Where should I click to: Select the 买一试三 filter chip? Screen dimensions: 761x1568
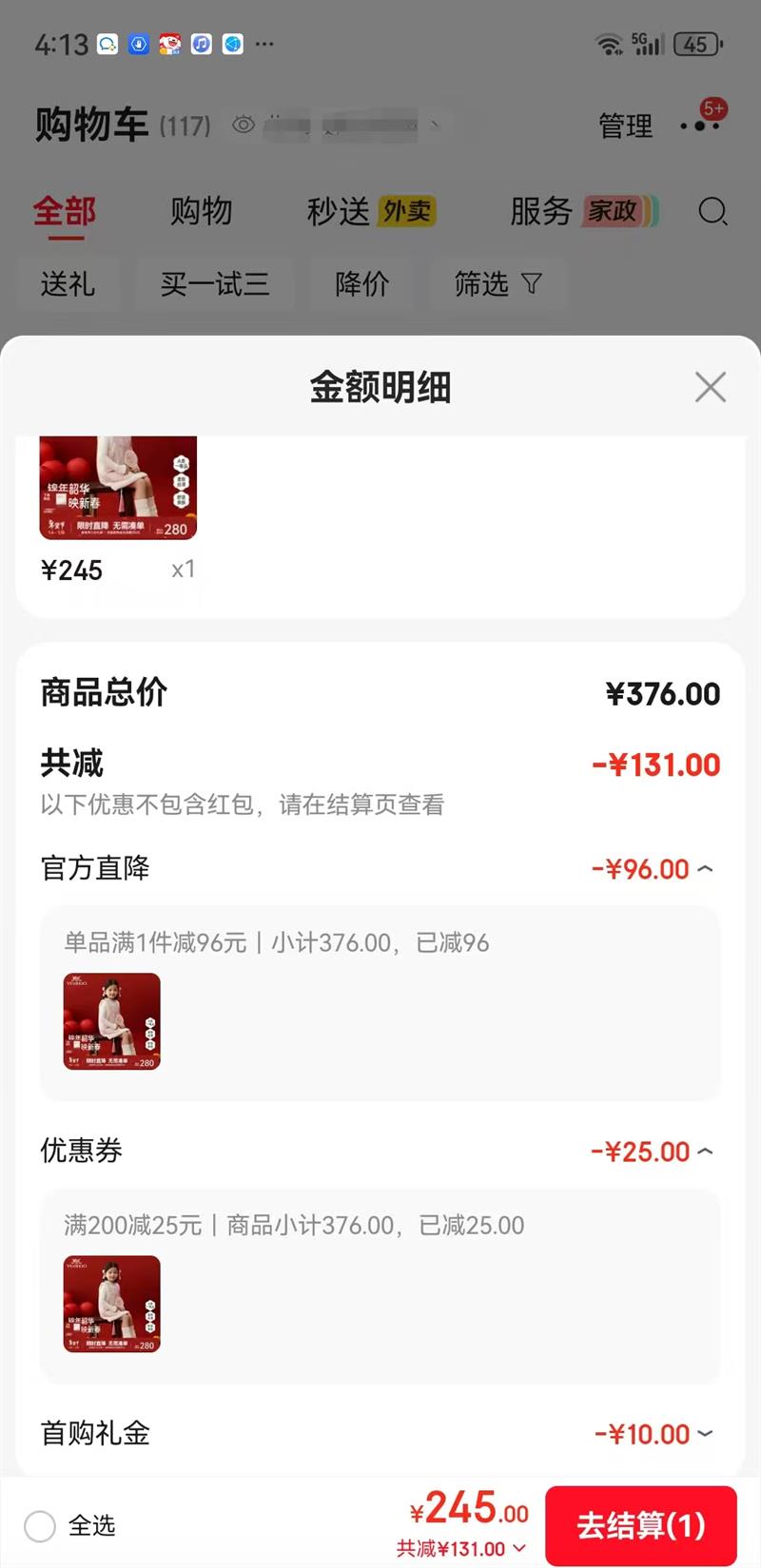[215, 283]
